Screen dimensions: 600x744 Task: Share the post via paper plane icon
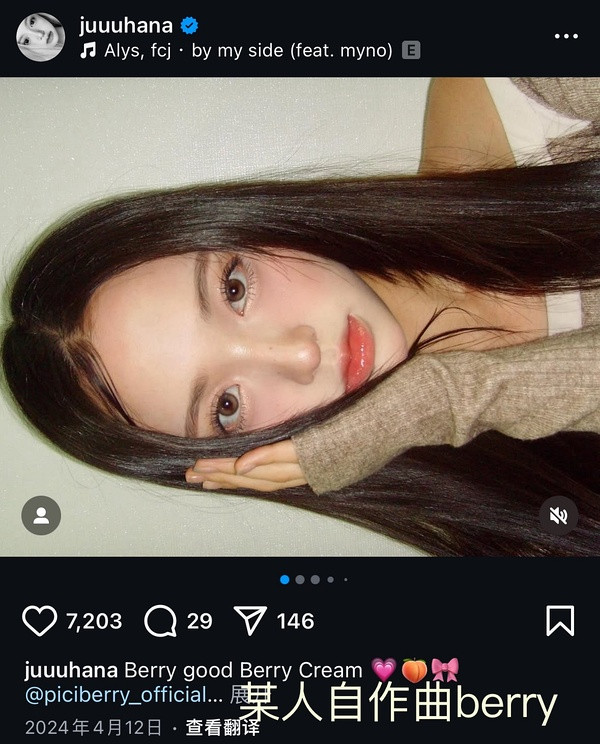(x=250, y=621)
